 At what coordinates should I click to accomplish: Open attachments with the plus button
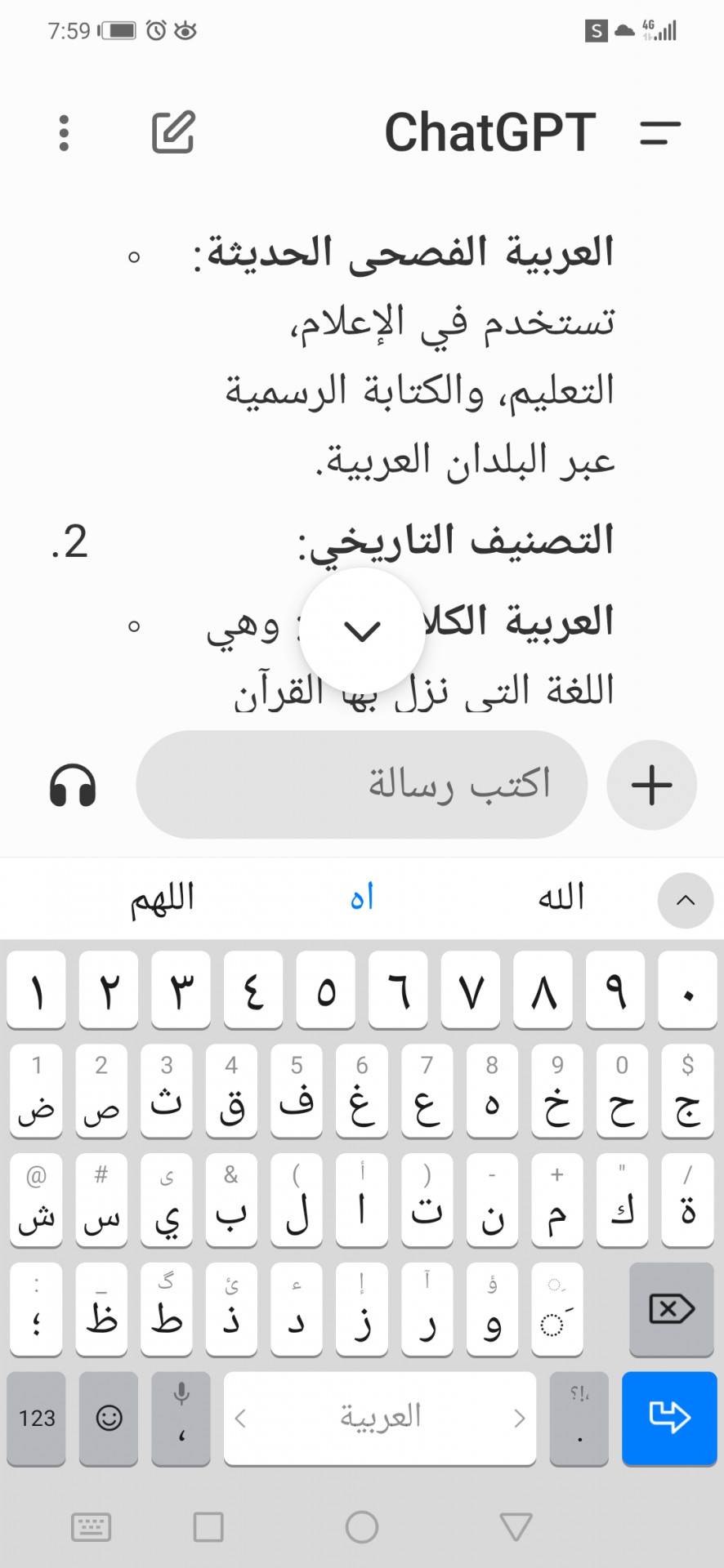click(x=651, y=785)
